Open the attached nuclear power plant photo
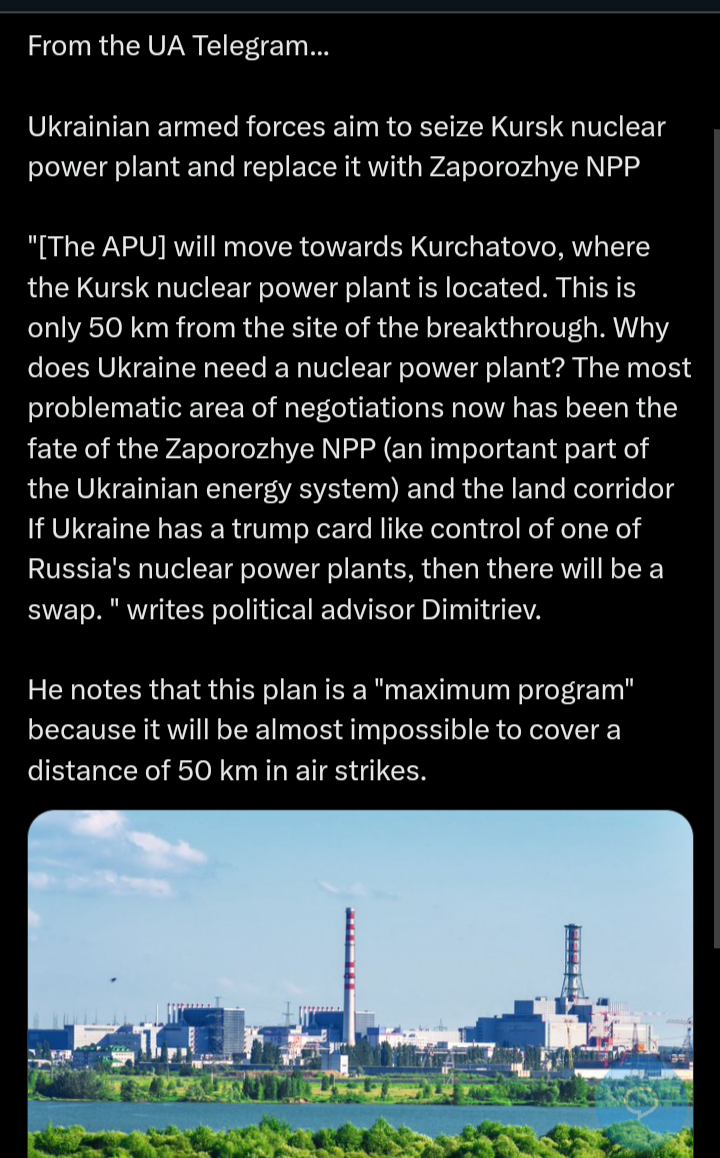Image resolution: width=720 pixels, height=1158 pixels. coord(360,984)
